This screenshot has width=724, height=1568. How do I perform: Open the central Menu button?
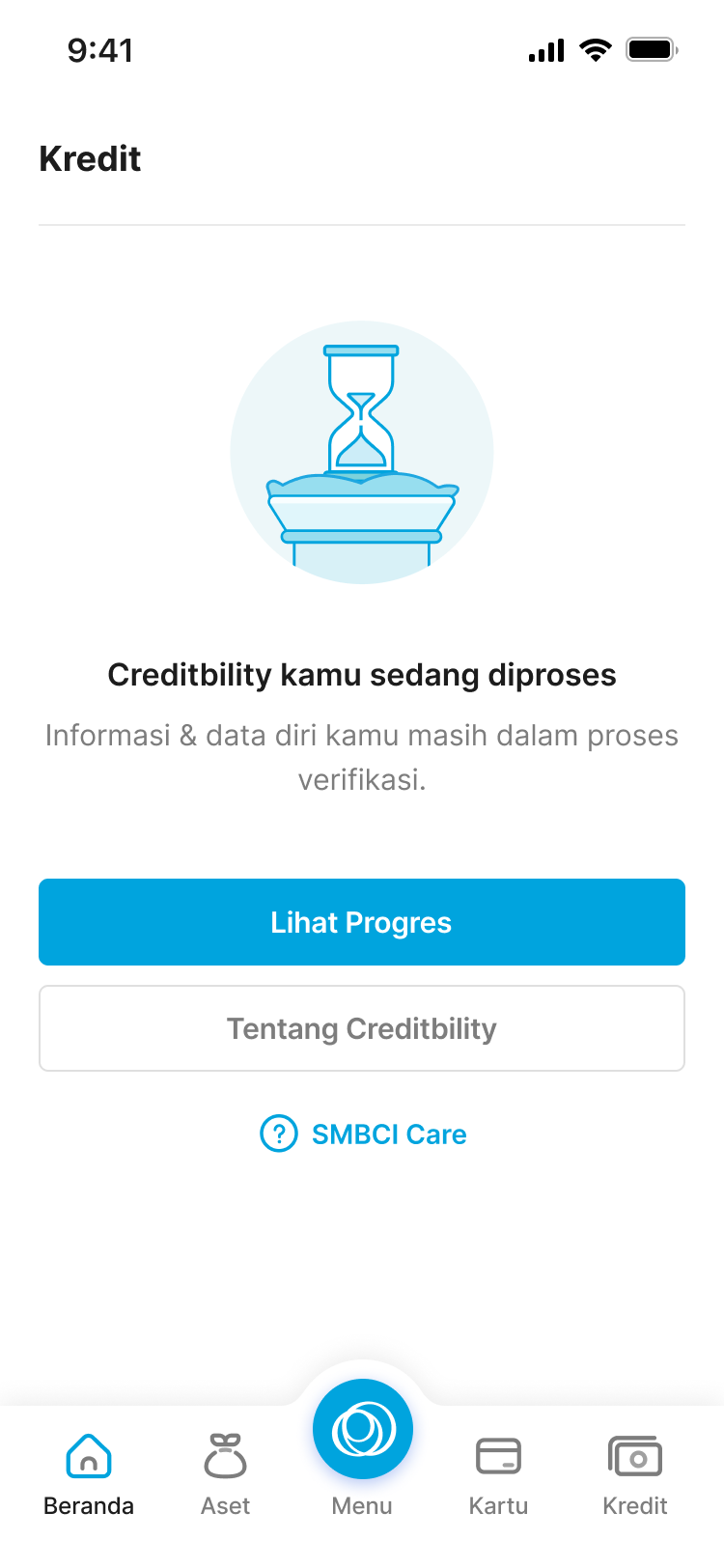pyautogui.click(x=362, y=1431)
